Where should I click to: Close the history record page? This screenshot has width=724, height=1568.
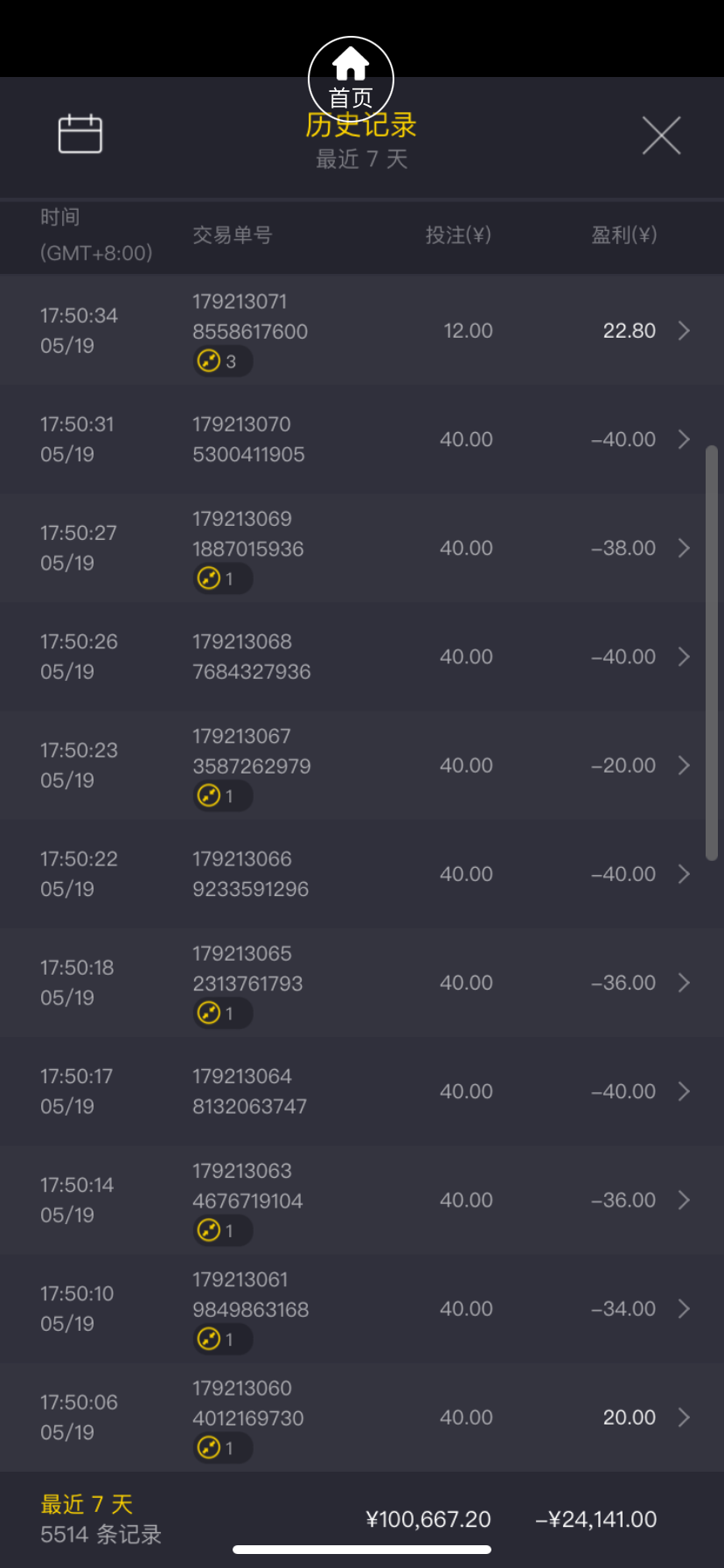coord(662,136)
